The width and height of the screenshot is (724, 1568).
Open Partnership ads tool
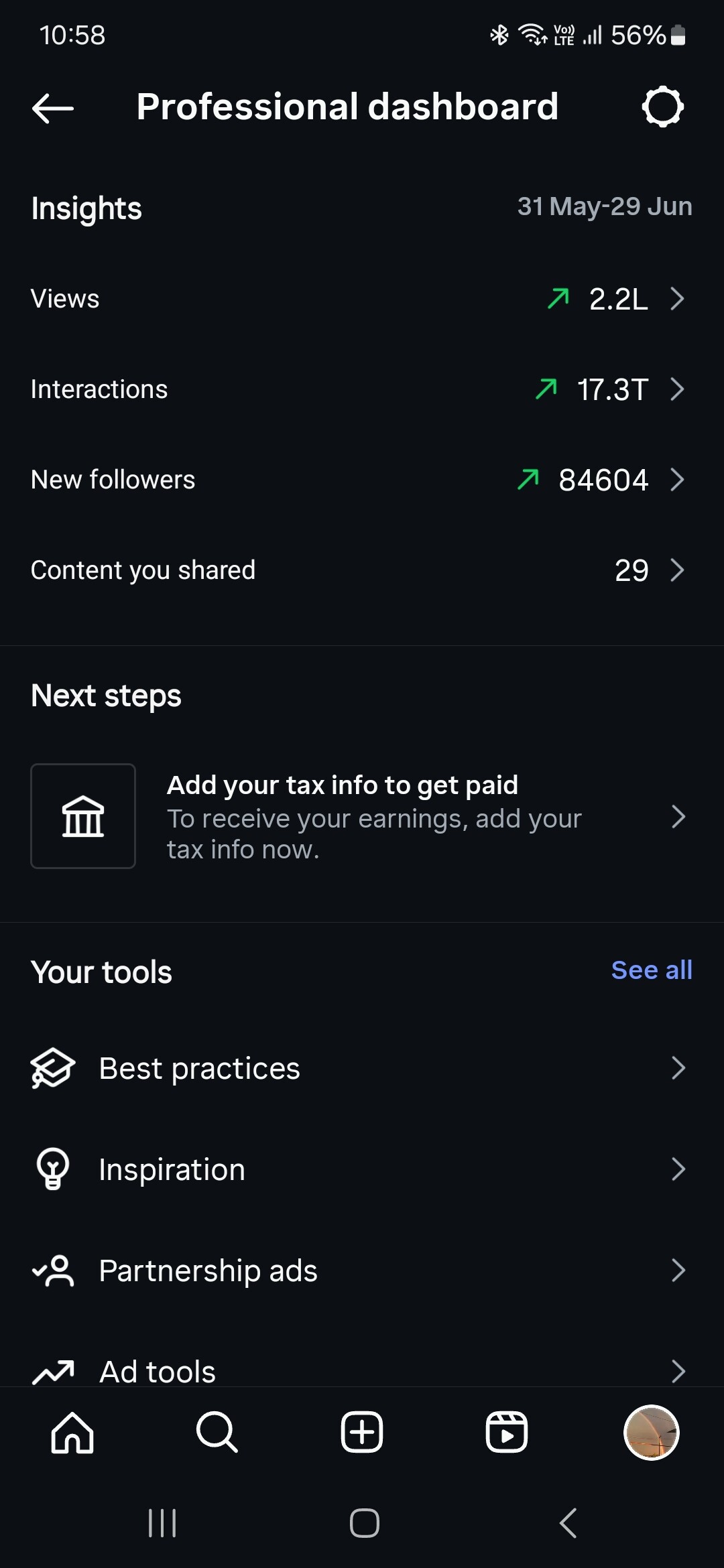[x=362, y=1270]
